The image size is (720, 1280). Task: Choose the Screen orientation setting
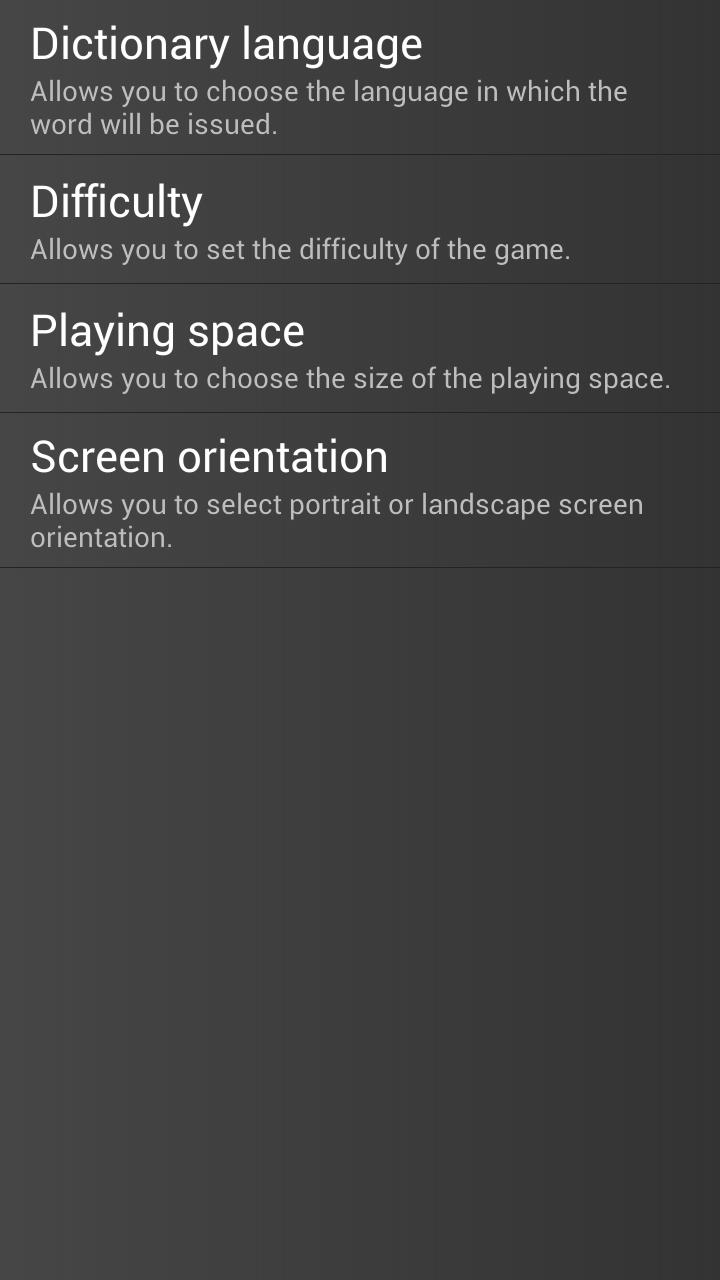tap(360, 491)
